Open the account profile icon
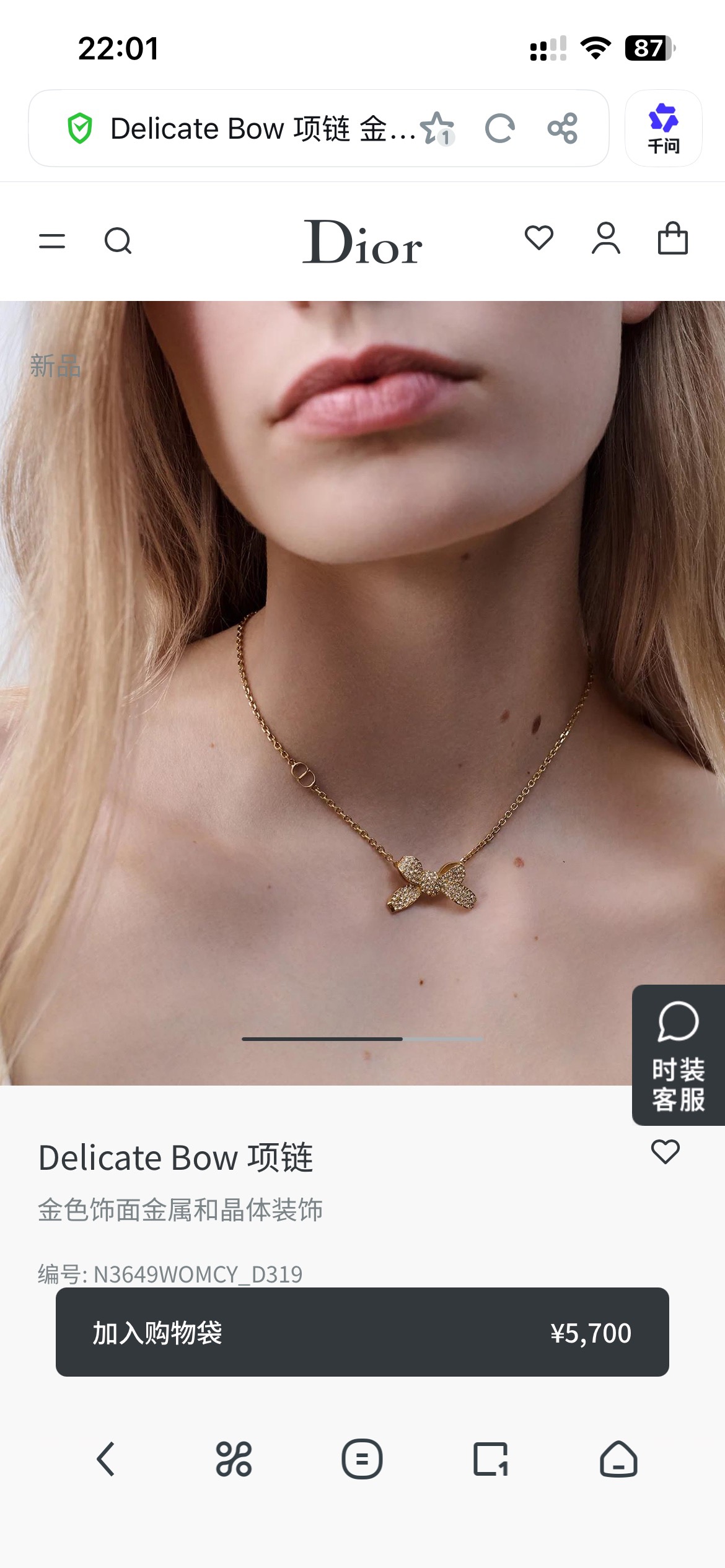The width and height of the screenshot is (725, 1568). [605, 238]
